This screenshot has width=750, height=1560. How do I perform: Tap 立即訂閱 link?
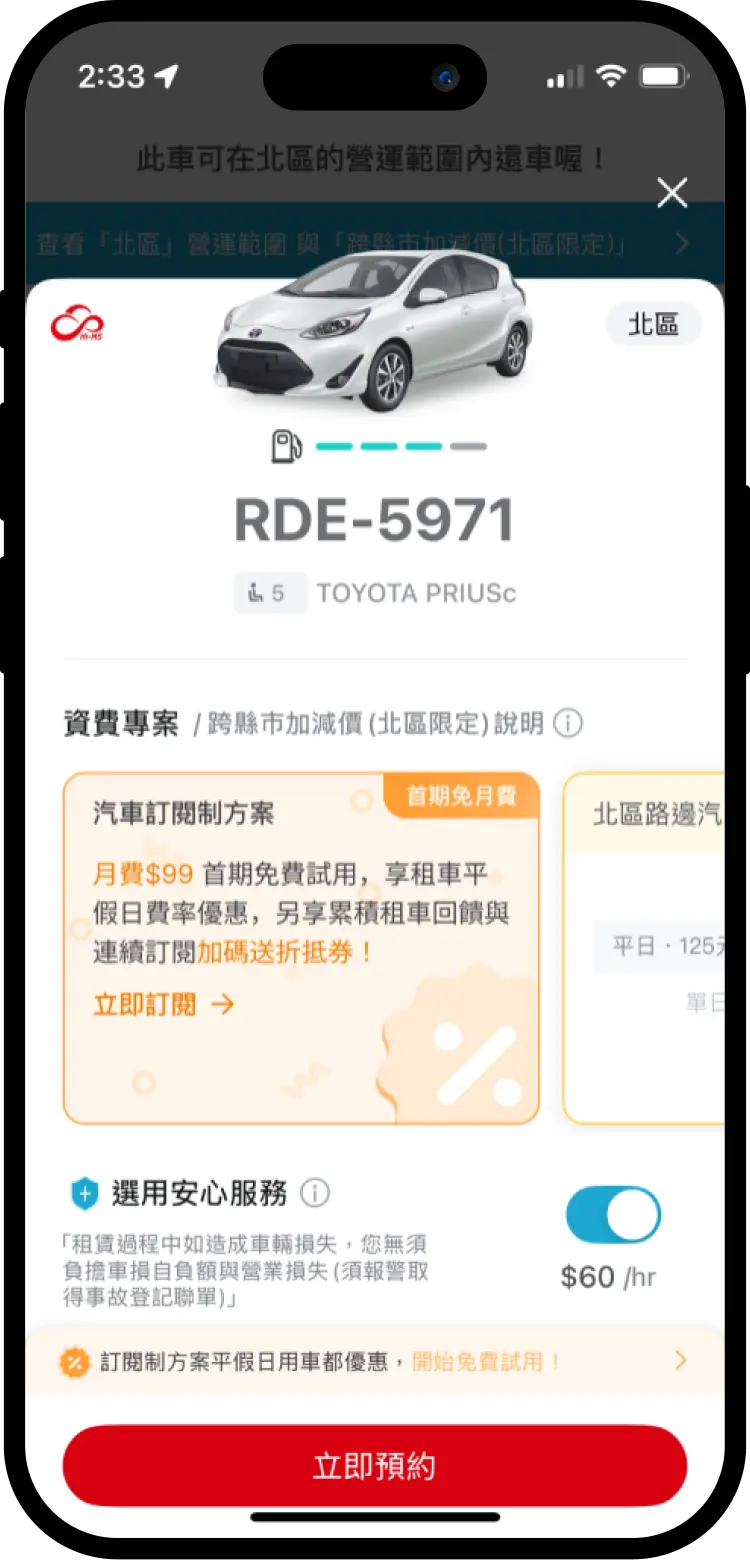(x=163, y=1004)
